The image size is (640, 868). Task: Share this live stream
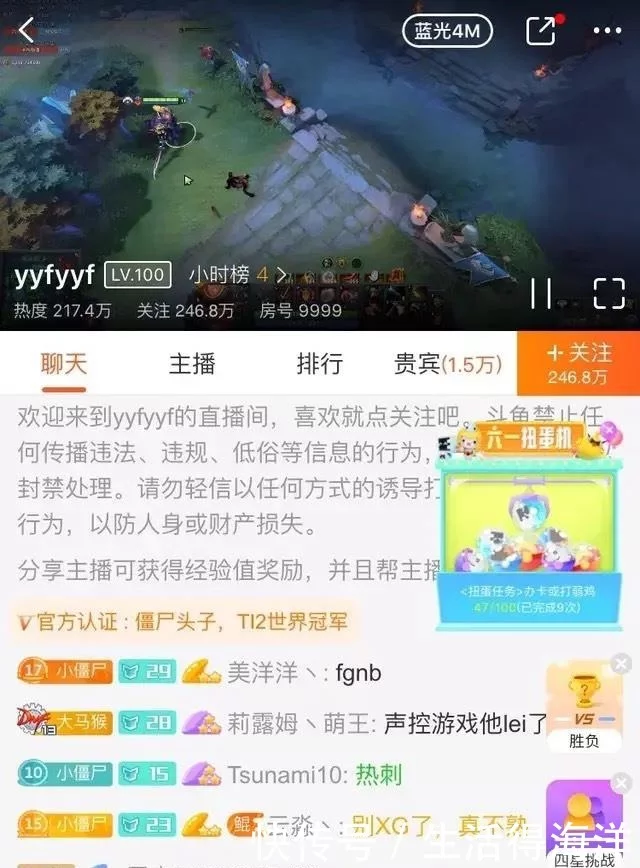click(541, 31)
